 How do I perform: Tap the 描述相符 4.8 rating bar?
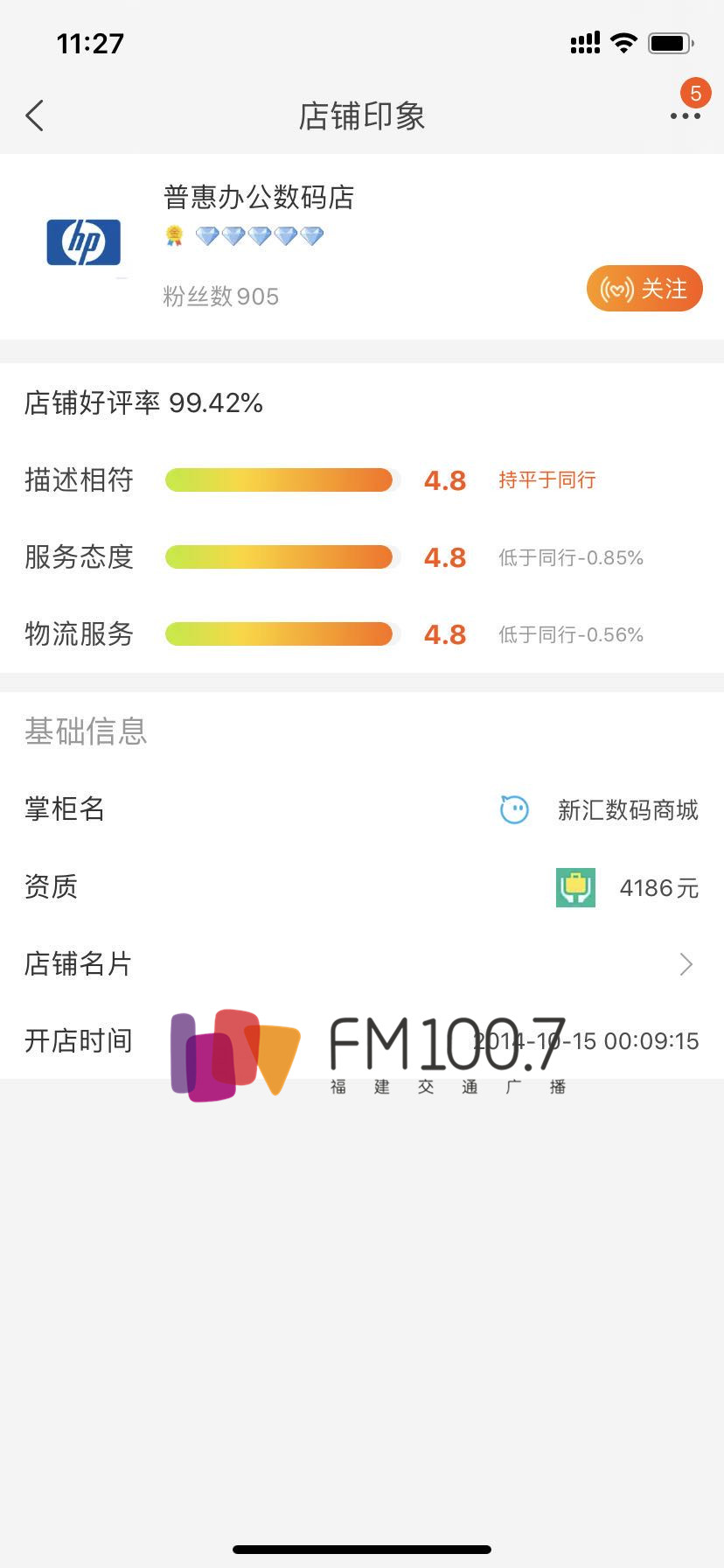281,480
